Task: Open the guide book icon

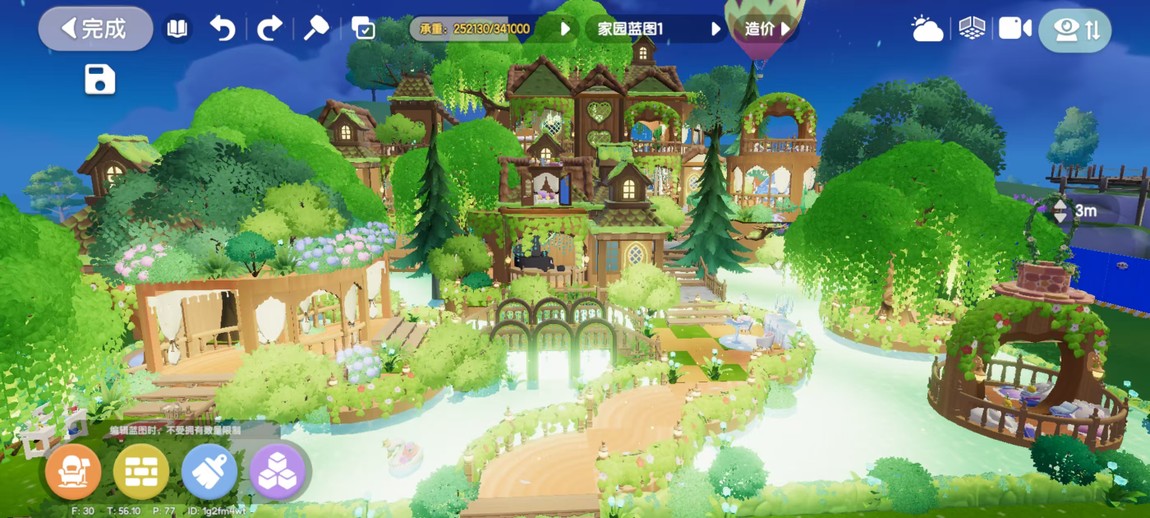Action: [177, 29]
